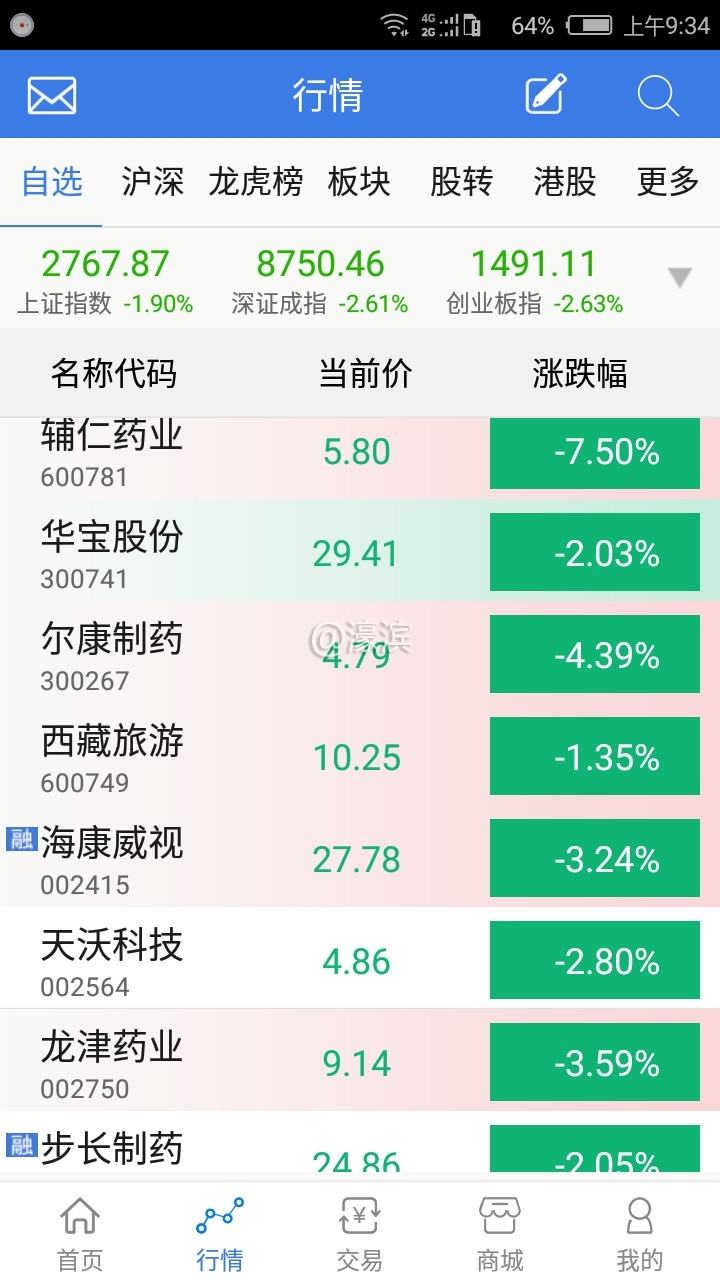Expand the index summary arrow
This screenshot has width=720, height=1280.
point(680,278)
